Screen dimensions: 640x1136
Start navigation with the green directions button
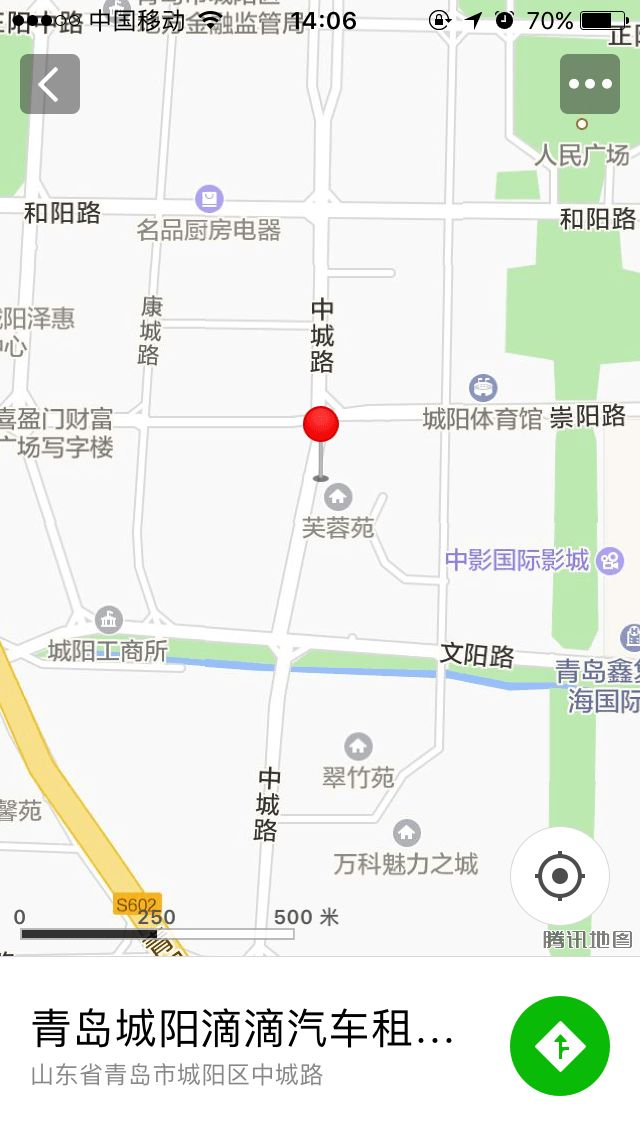click(560, 1046)
